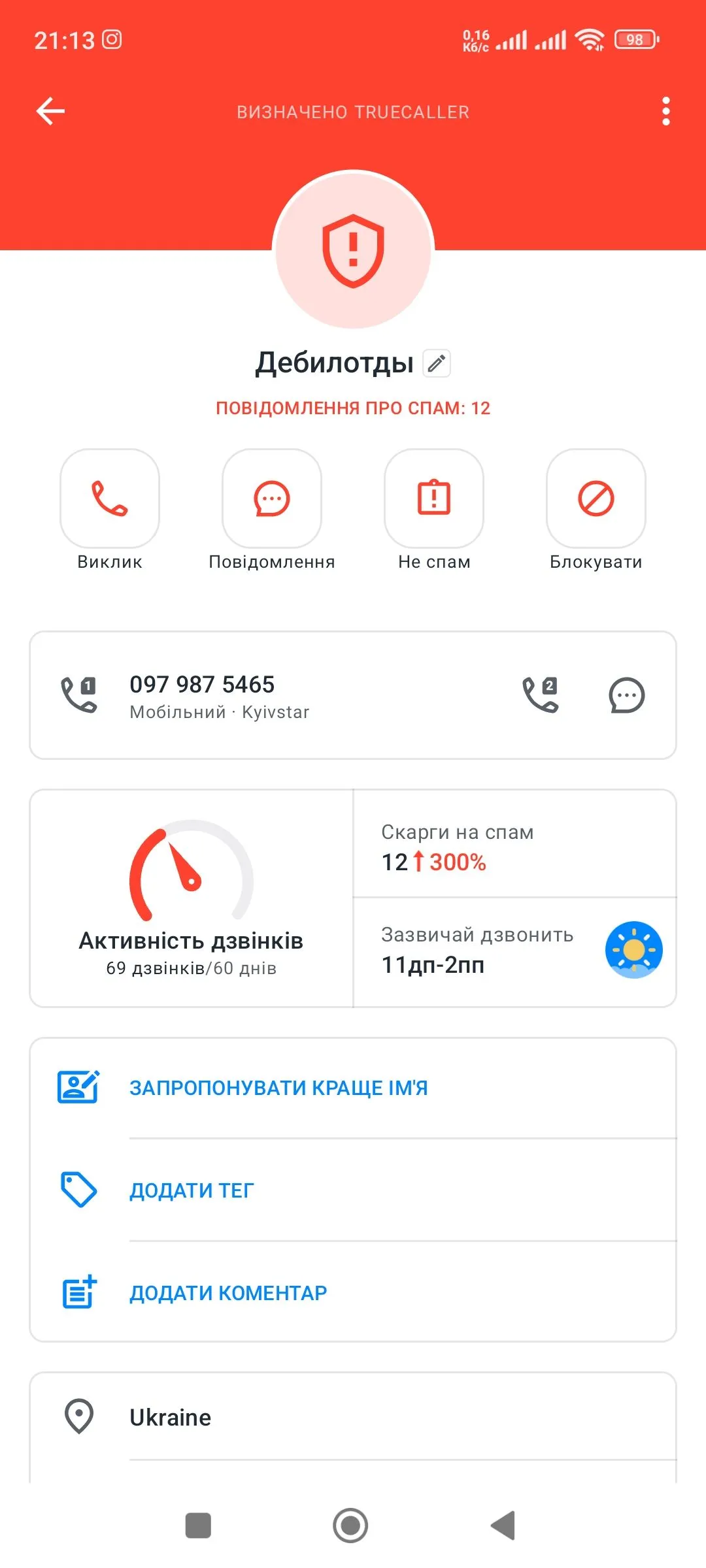This screenshot has height=1568, width=706.
Task: Open the Повідомлення messaging icon
Action: pos(271,498)
